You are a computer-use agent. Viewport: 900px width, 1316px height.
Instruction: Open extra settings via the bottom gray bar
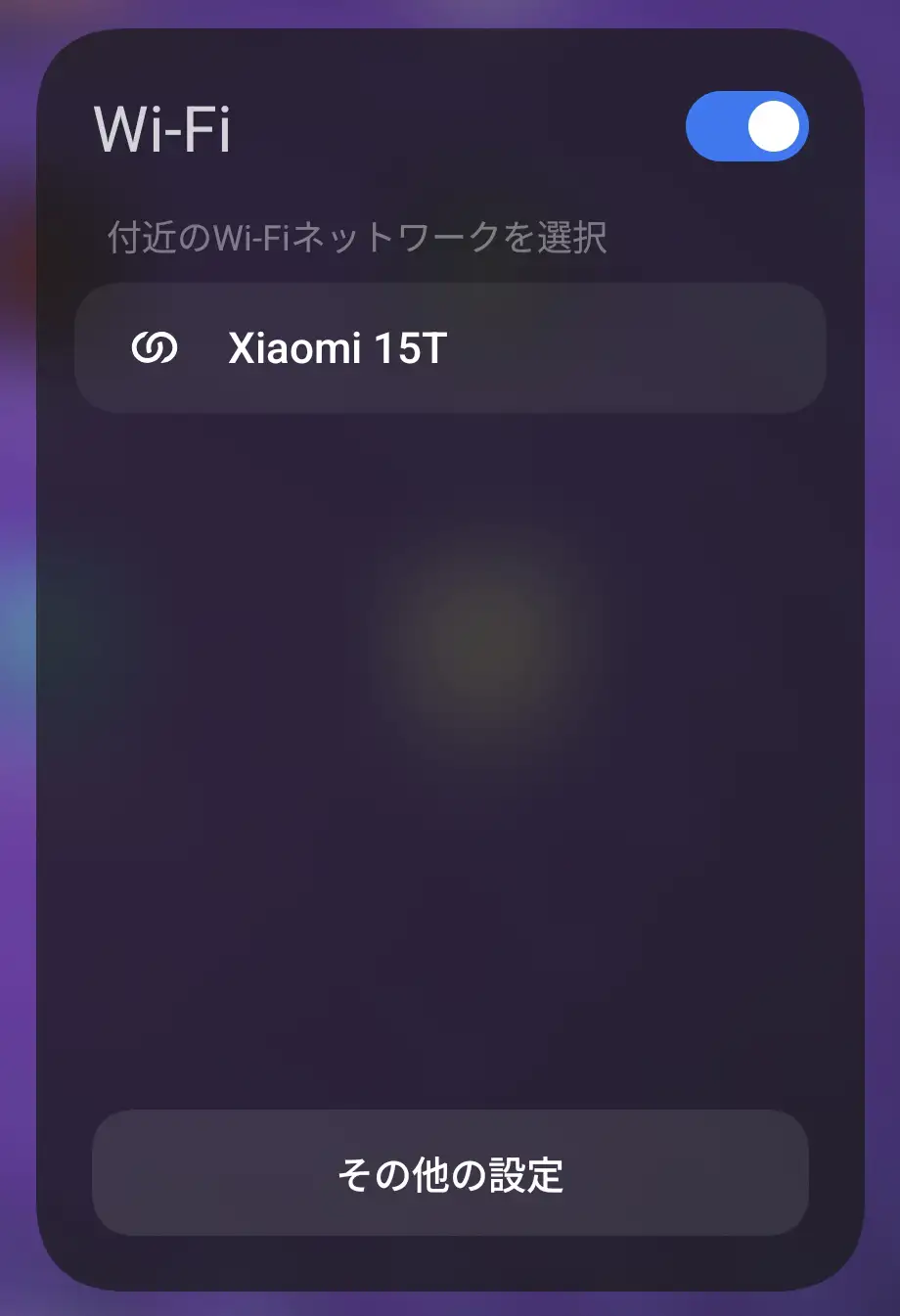point(450,1177)
